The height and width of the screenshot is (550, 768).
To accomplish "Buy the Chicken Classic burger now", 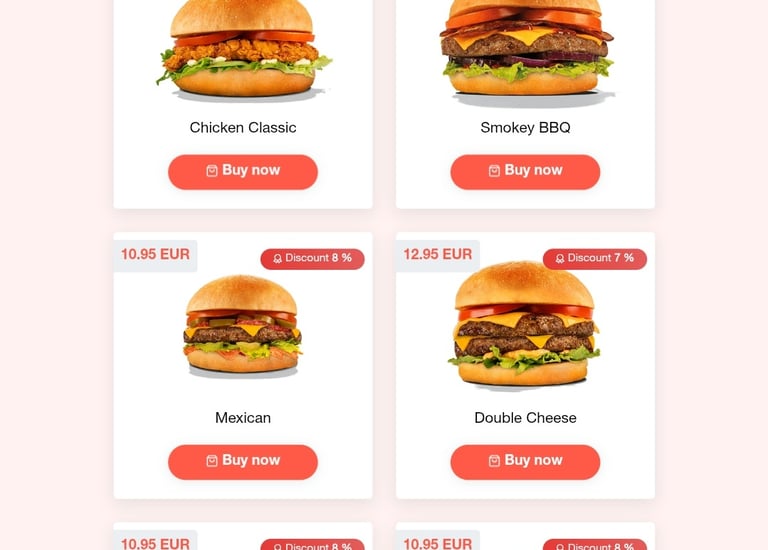I will (243, 171).
